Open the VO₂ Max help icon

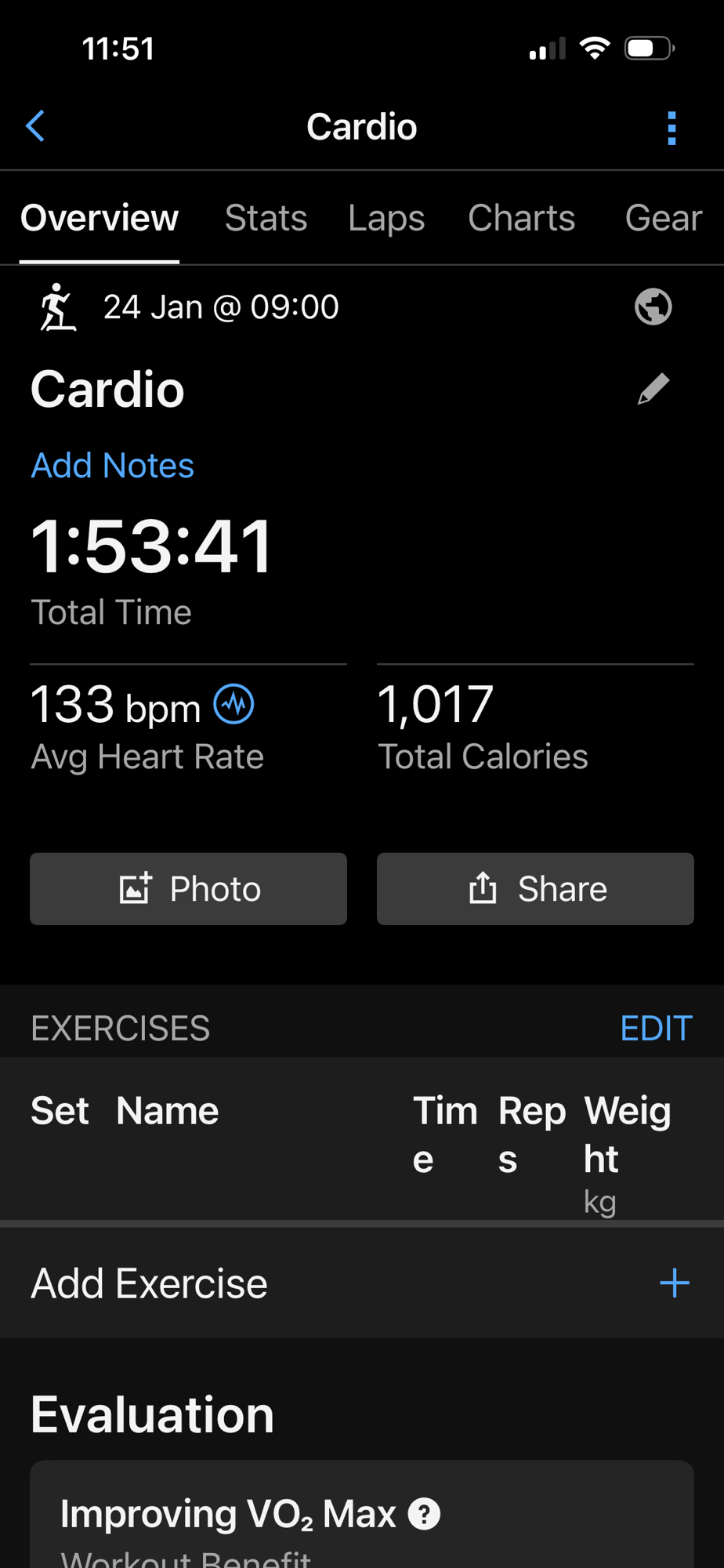click(x=424, y=1514)
